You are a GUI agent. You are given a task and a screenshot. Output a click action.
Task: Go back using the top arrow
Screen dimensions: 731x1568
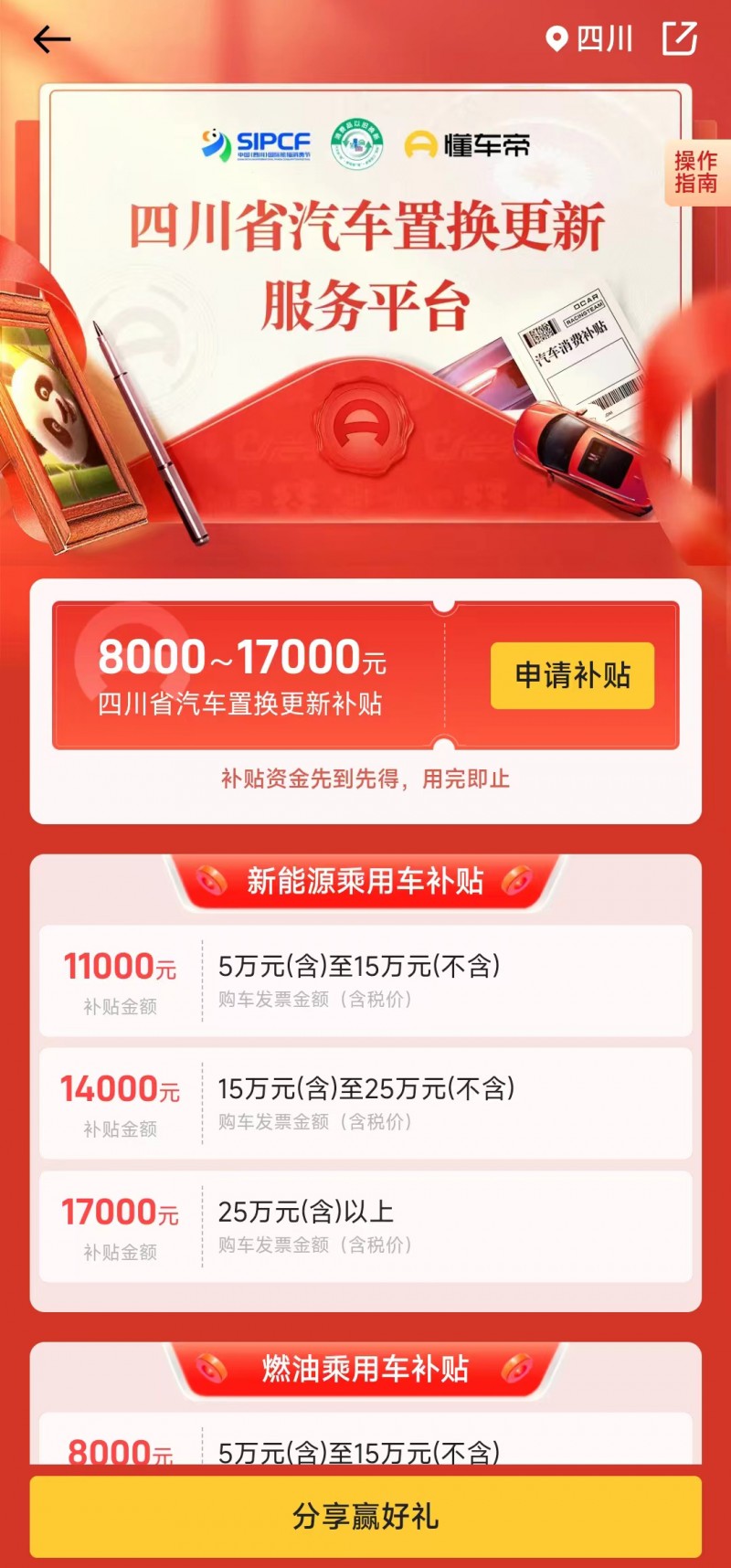click(x=51, y=39)
